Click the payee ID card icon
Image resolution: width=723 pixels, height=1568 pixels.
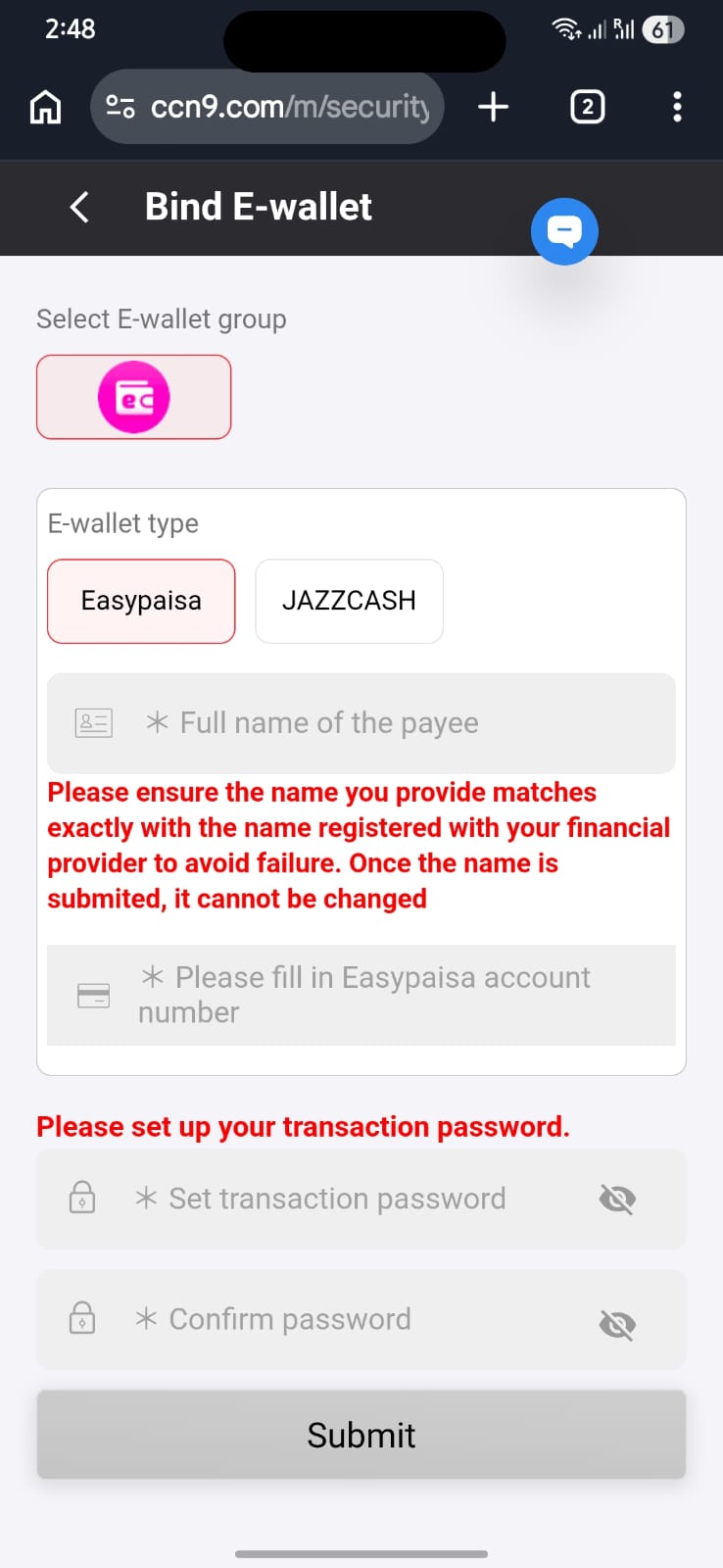93,723
